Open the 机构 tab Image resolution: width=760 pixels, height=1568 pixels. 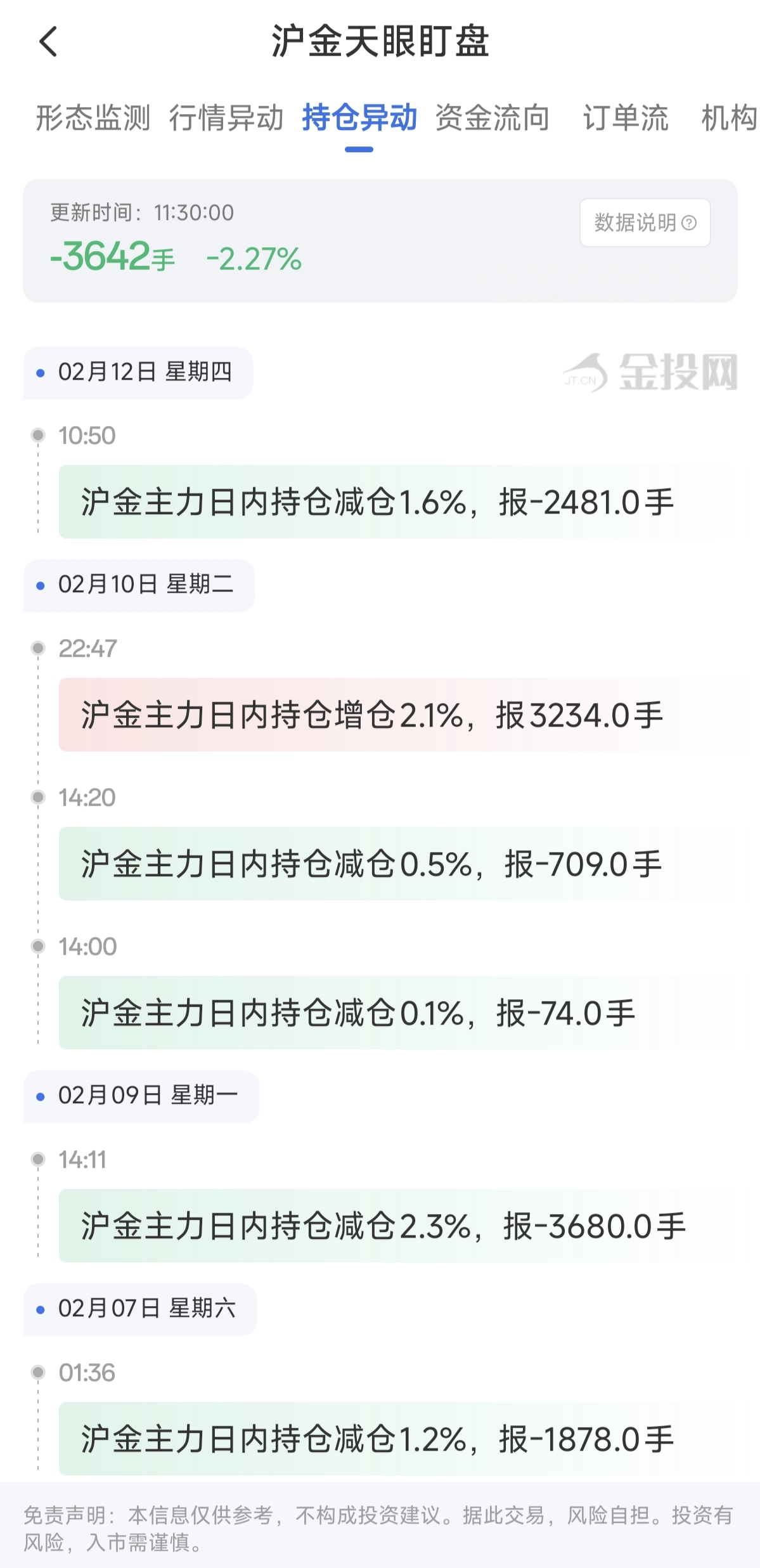[729, 118]
